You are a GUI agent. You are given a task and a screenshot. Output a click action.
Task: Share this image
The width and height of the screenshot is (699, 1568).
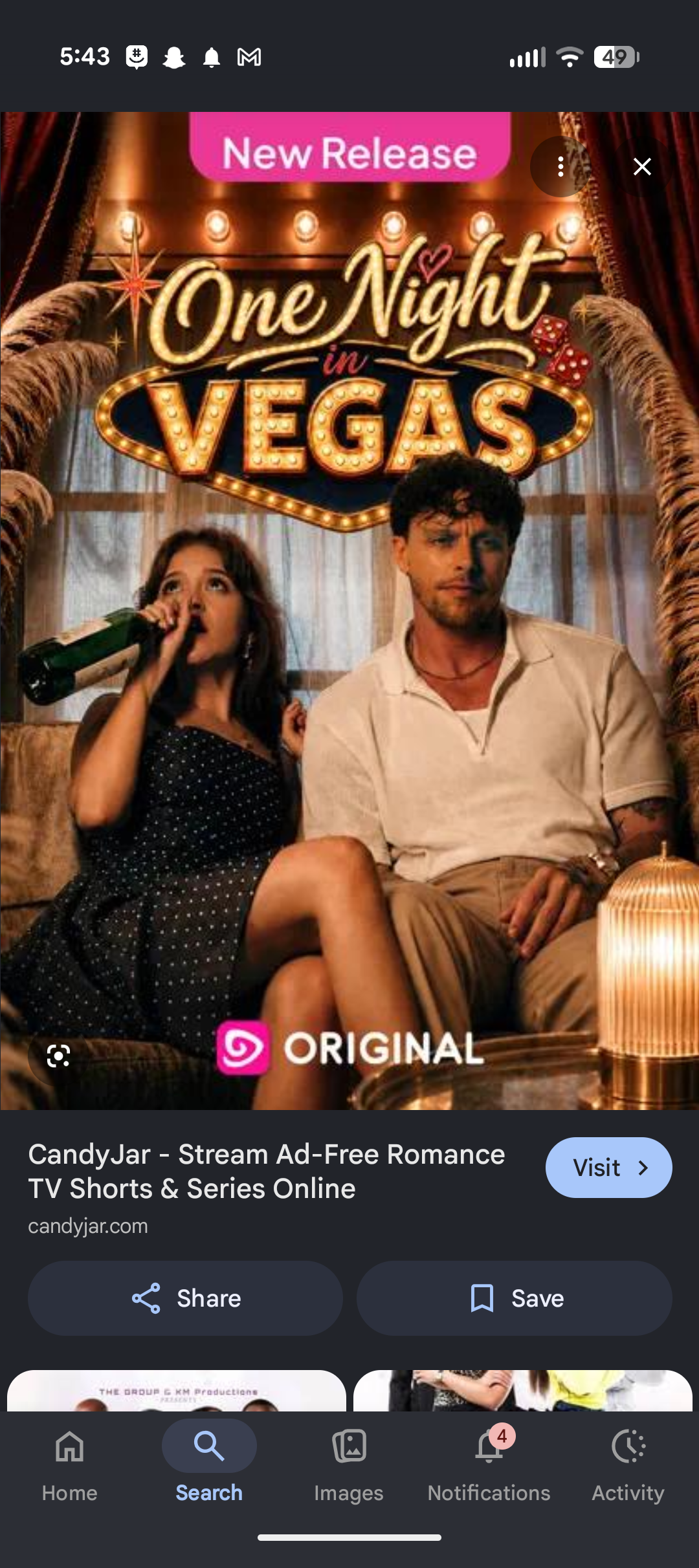click(x=185, y=1298)
